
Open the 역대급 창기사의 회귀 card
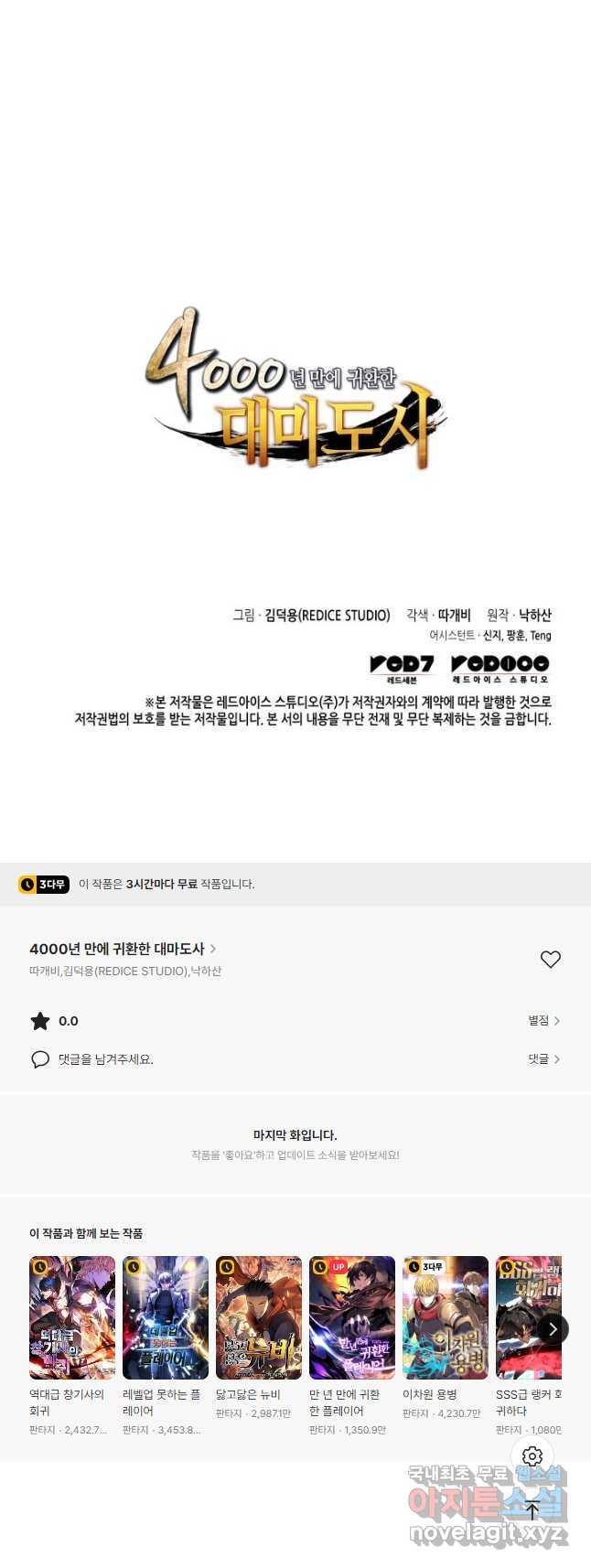72,1317
